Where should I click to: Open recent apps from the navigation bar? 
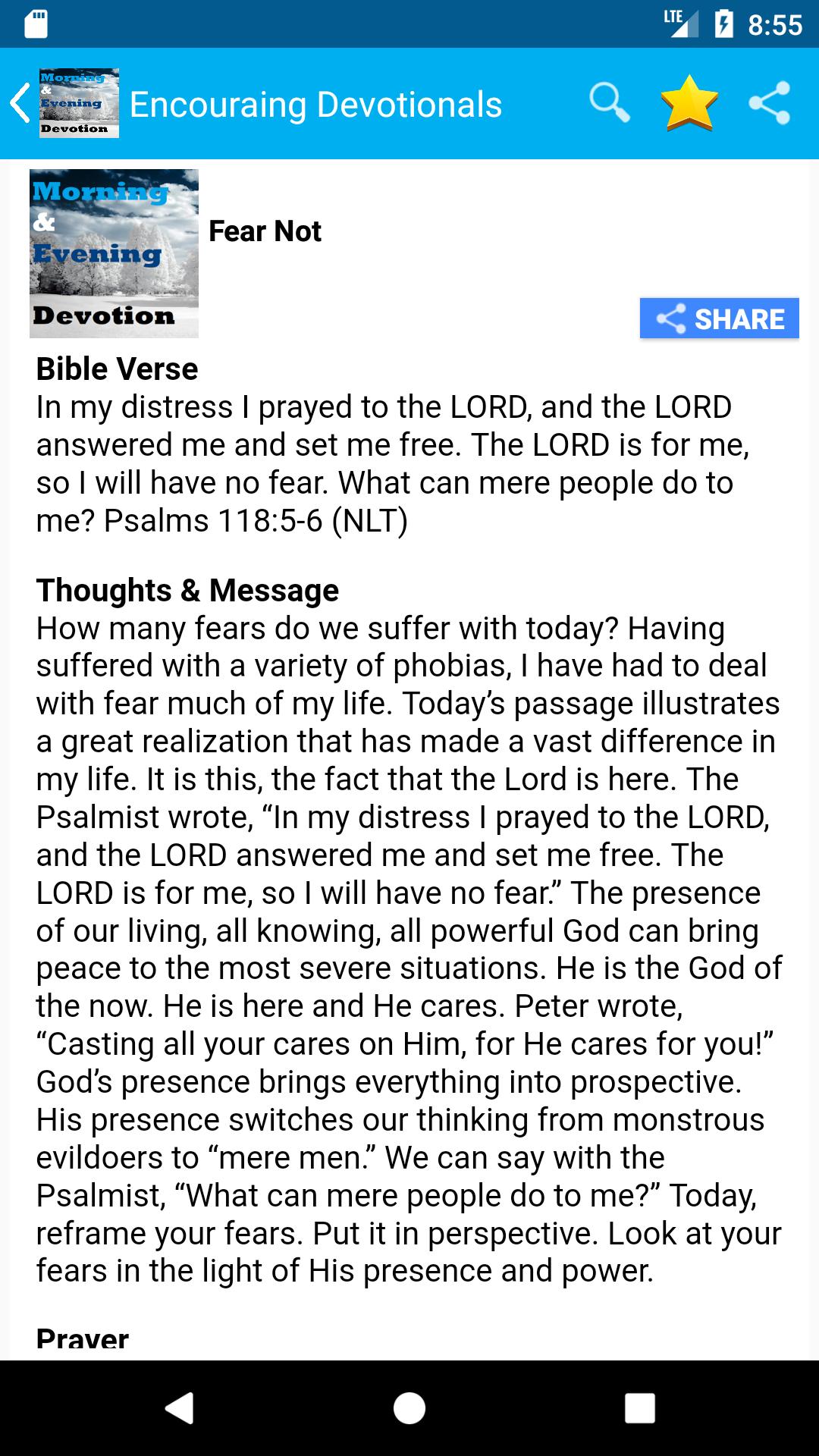(639, 1408)
